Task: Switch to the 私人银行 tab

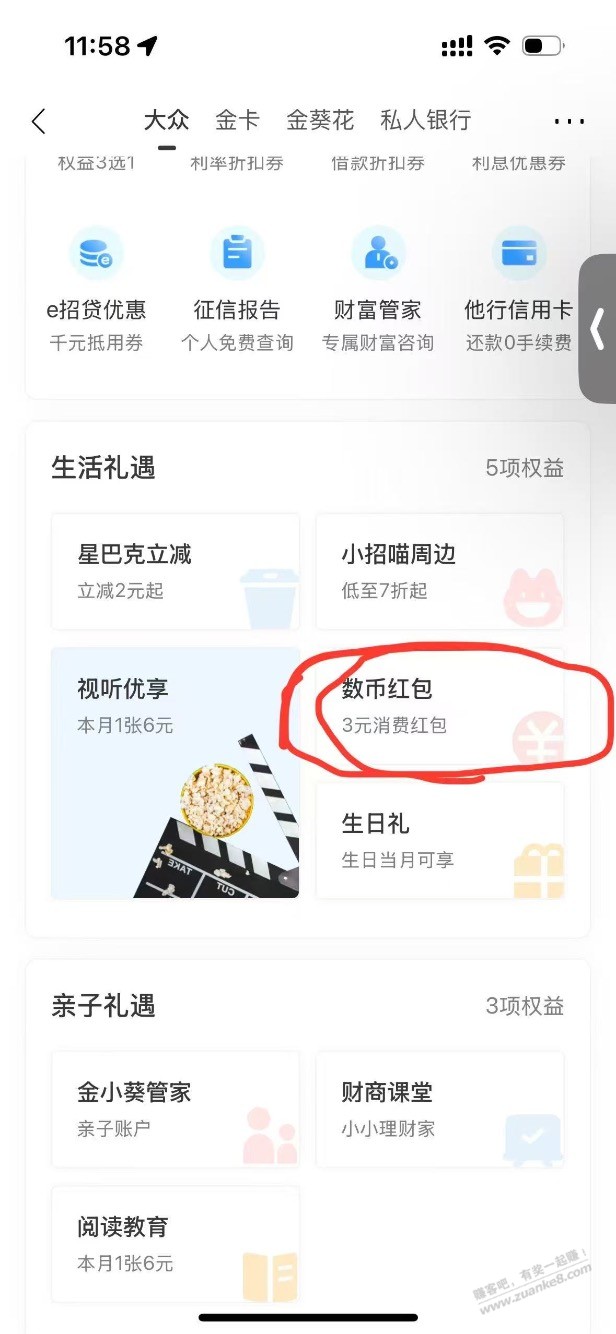Action: click(425, 121)
